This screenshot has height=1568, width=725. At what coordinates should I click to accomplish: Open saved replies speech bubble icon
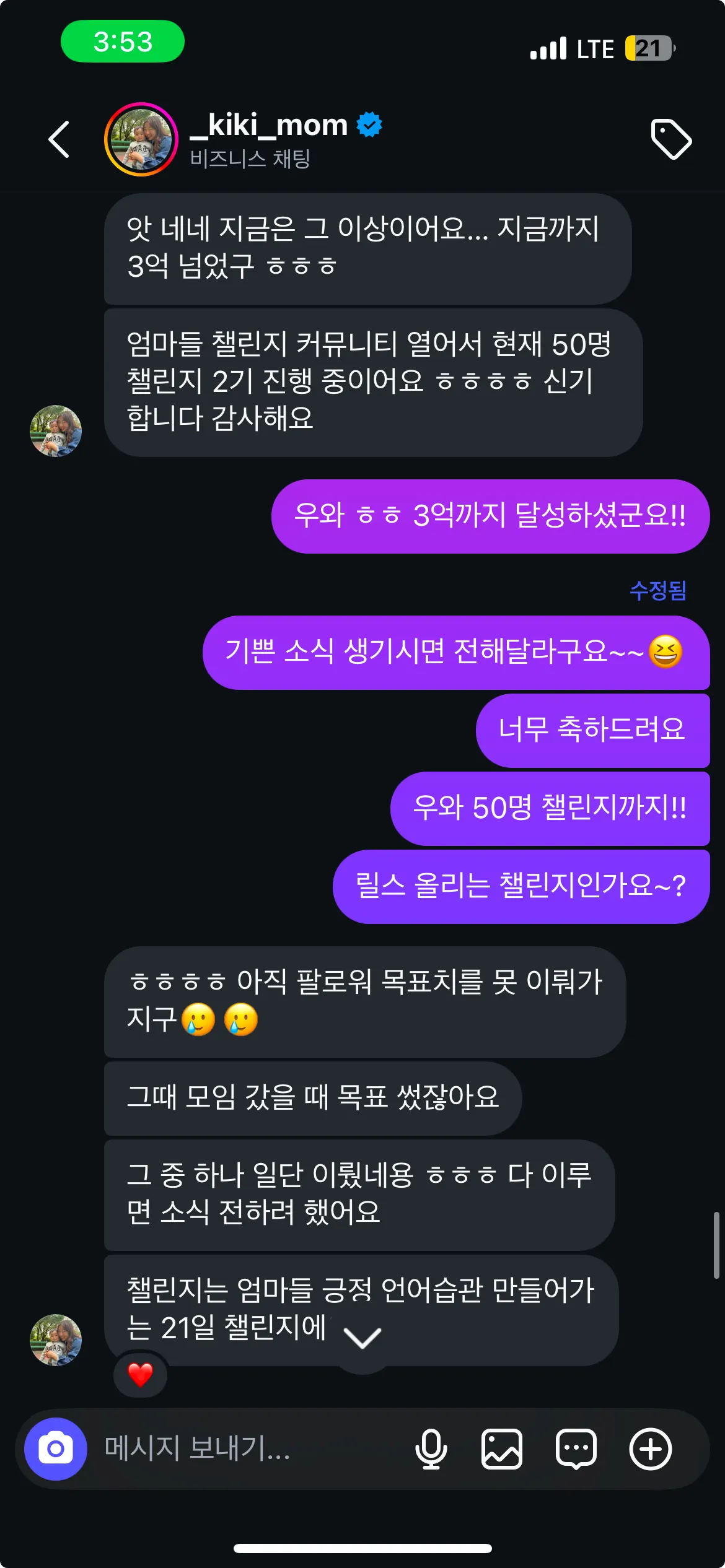click(x=576, y=1449)
